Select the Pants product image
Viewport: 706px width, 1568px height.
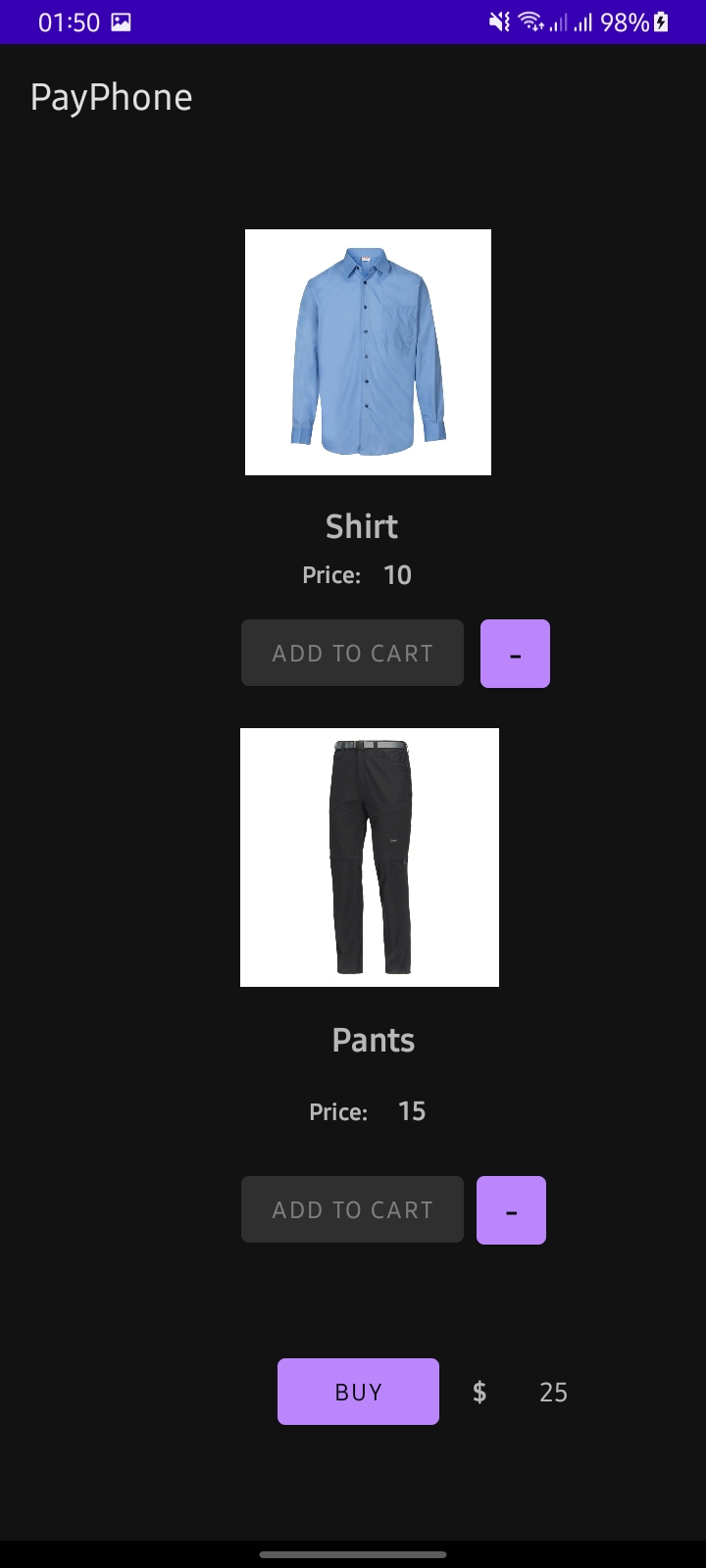(369, 857)
